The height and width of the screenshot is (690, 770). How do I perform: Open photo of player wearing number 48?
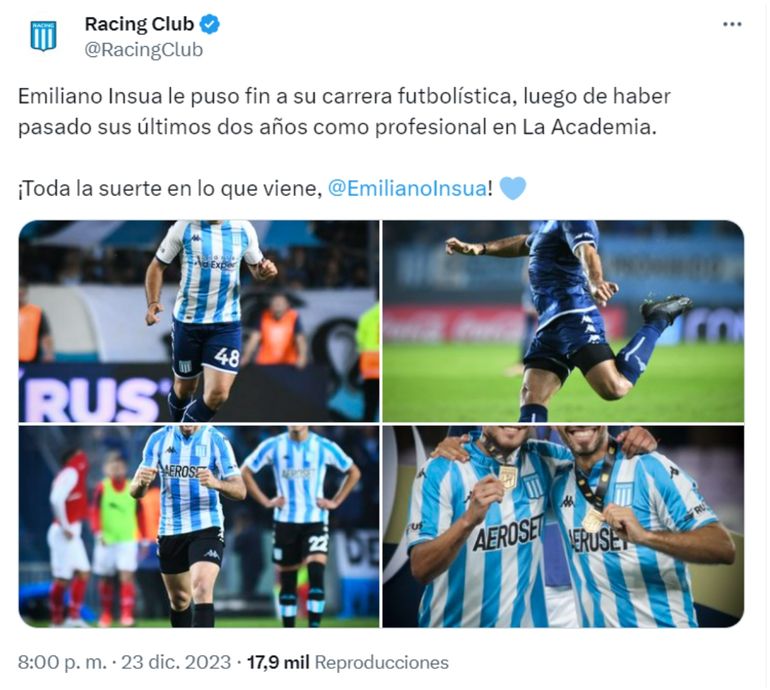click(x=199, y=321)
